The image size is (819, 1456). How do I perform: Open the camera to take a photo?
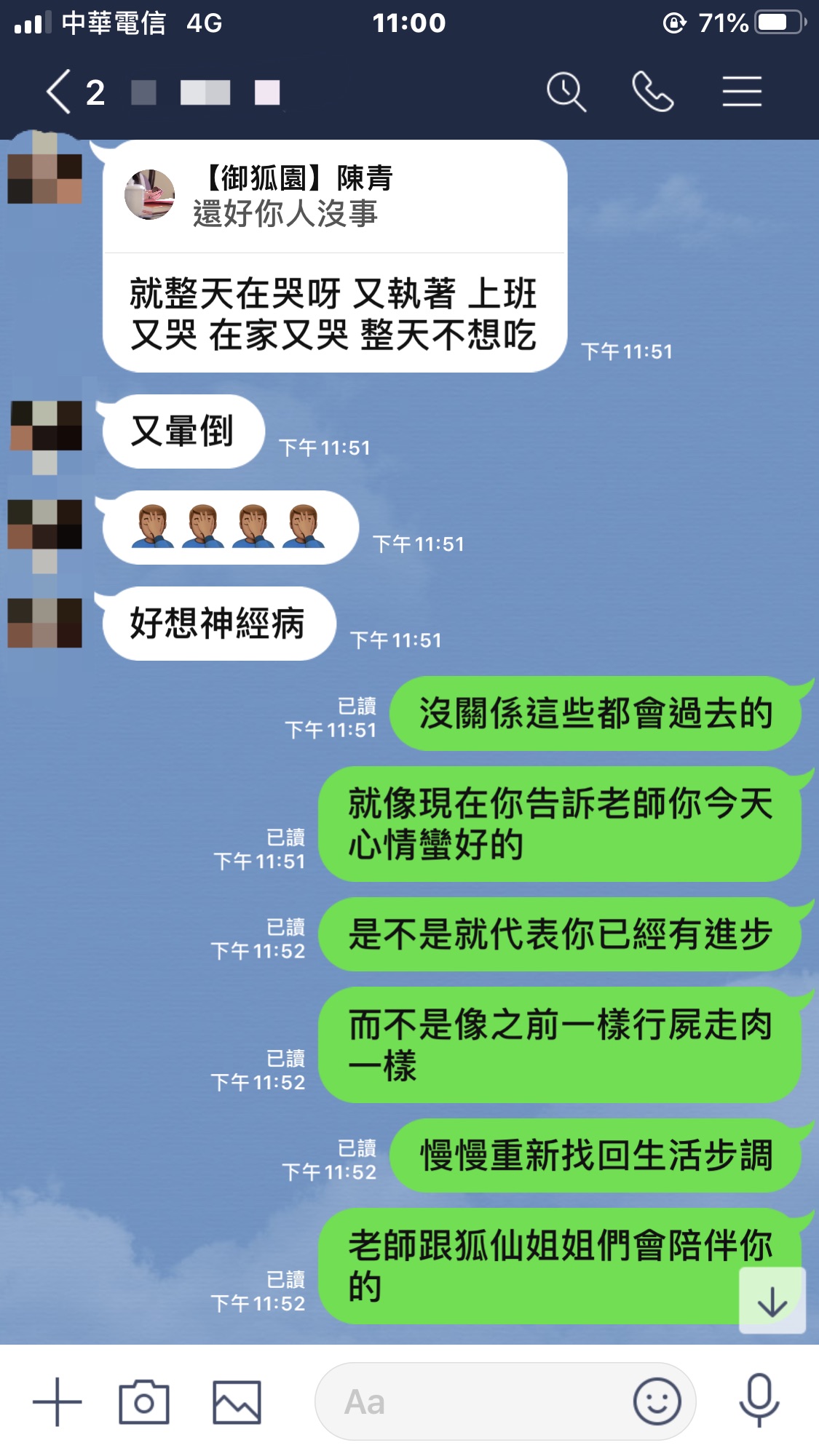(144, 1401)
